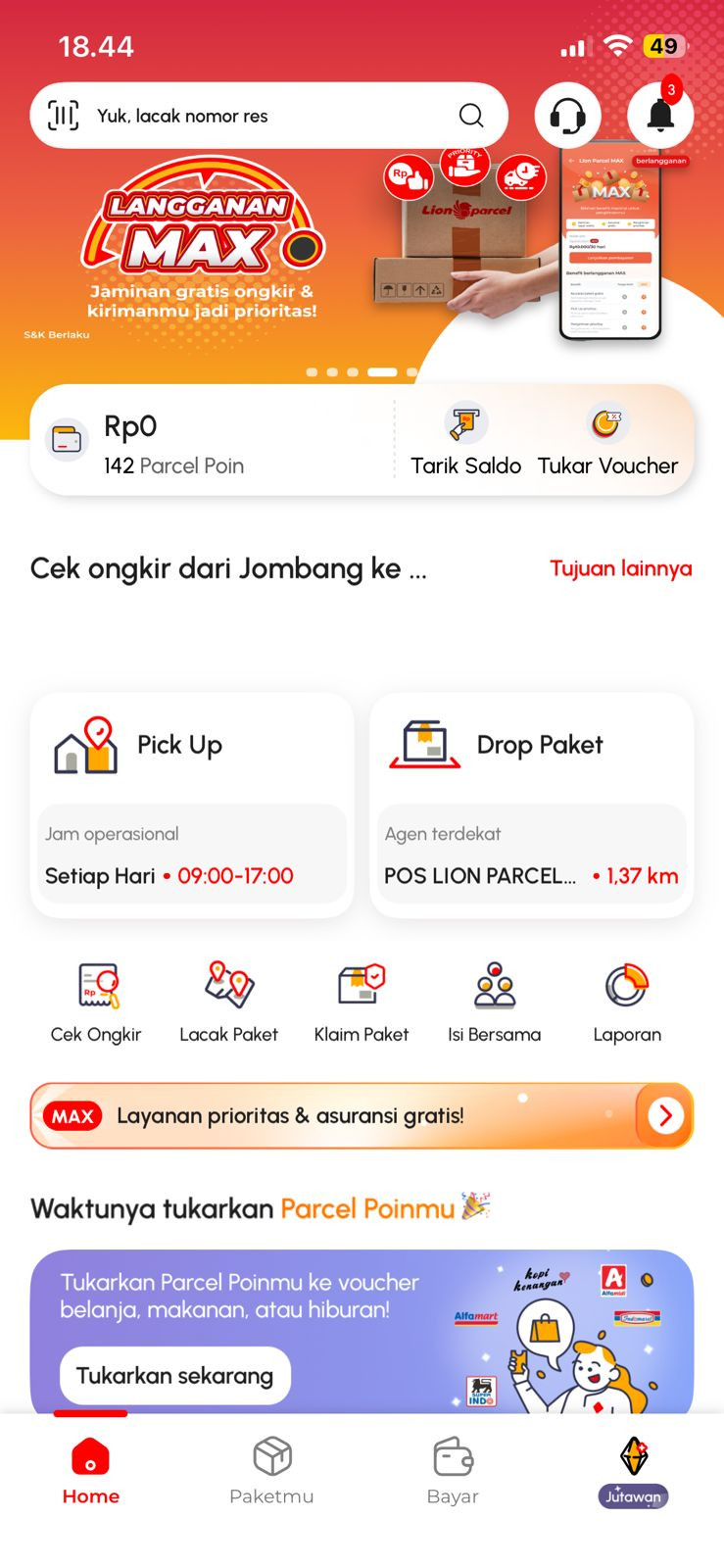The image size is (724, 1568).
Task: Go to Lacak Paket
Action: pyautogui.click(x=228, y=1003)
